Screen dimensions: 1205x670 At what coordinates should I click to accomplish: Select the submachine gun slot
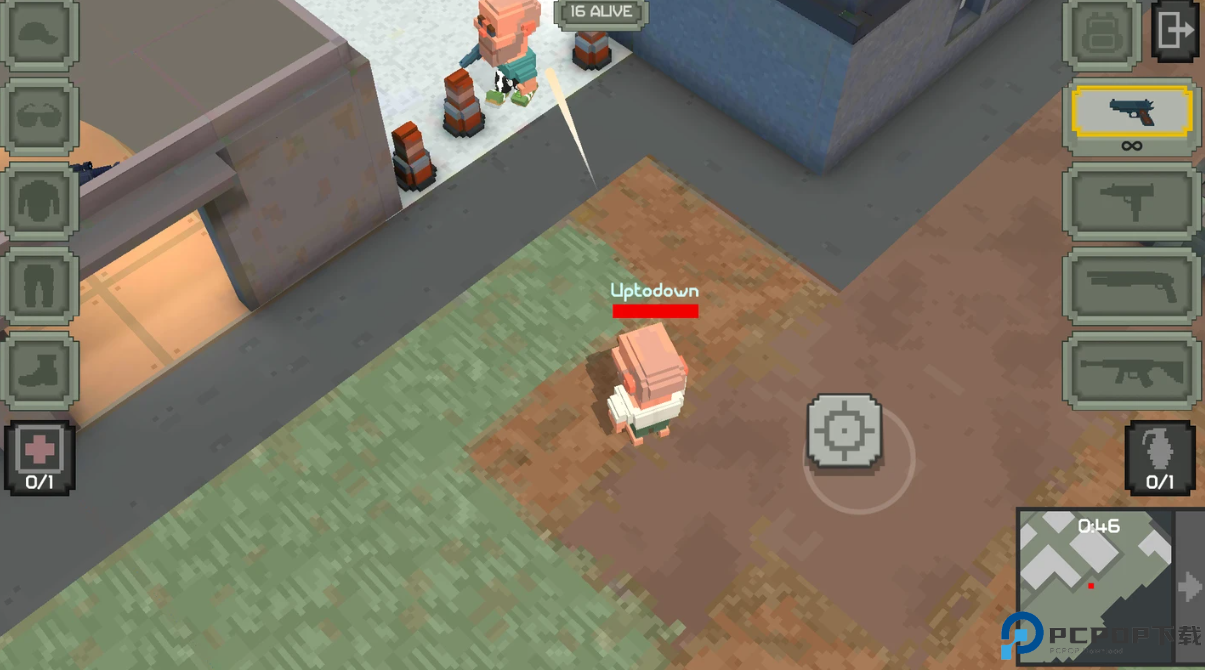(x=1132, y=202)
